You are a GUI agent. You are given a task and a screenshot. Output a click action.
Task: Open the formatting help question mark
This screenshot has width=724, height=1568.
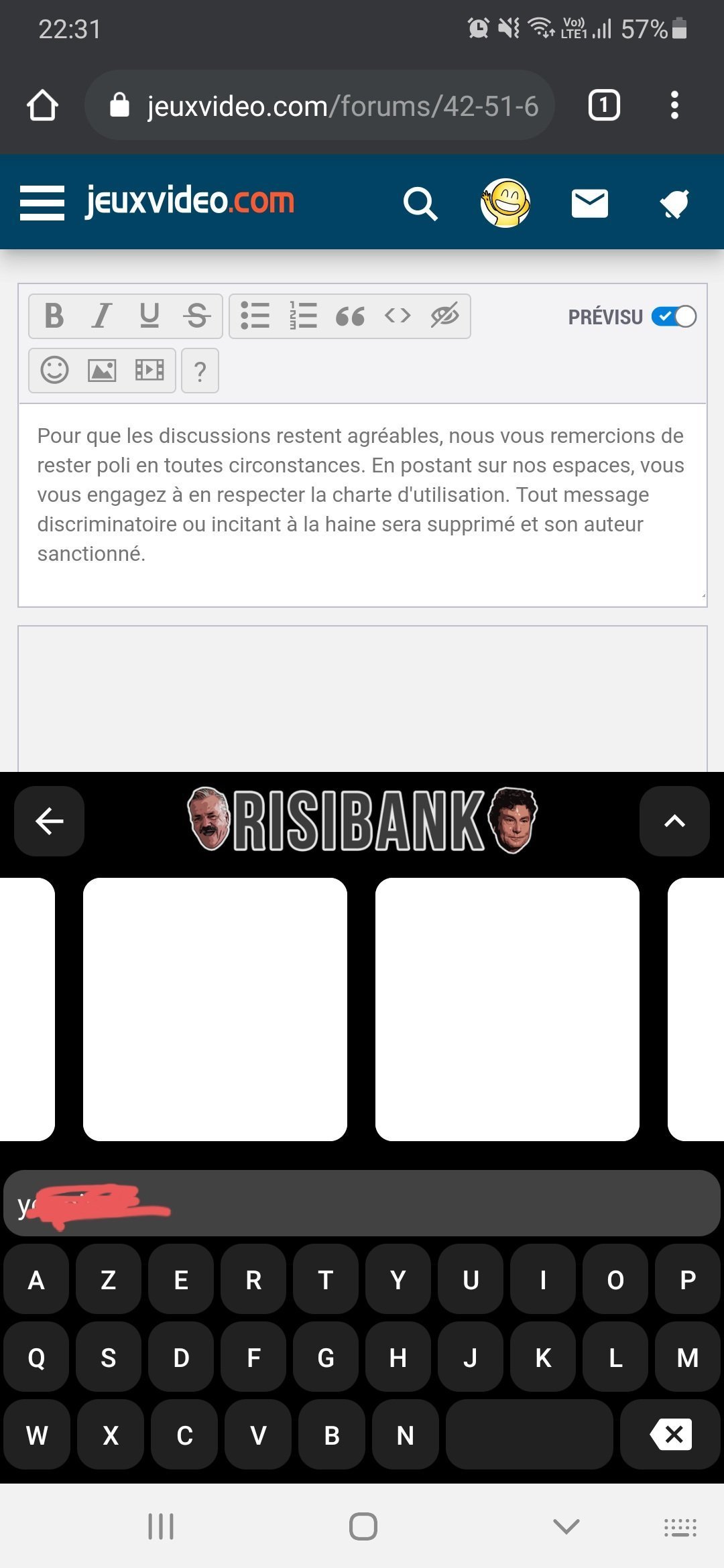pos(200,371)
